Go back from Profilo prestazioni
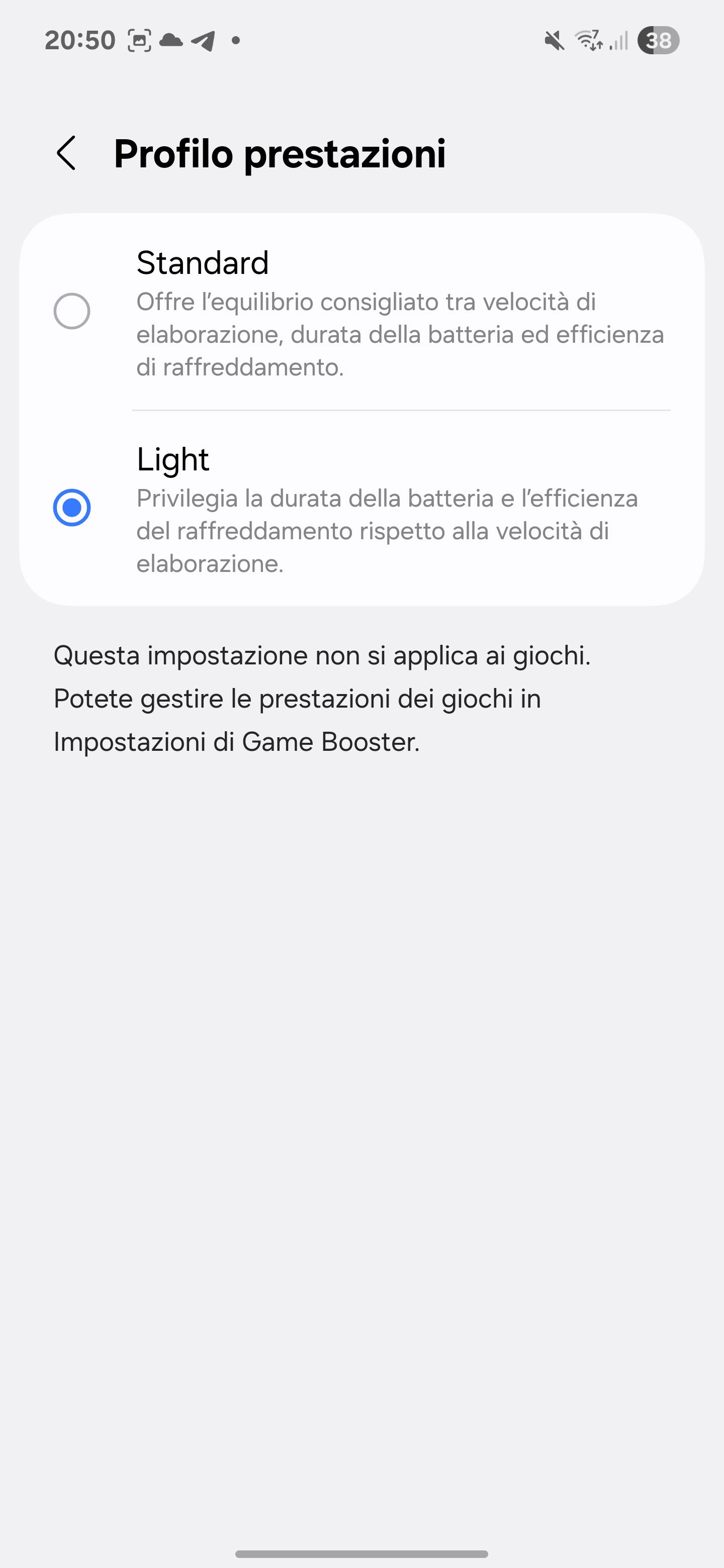 pos(66,153)
